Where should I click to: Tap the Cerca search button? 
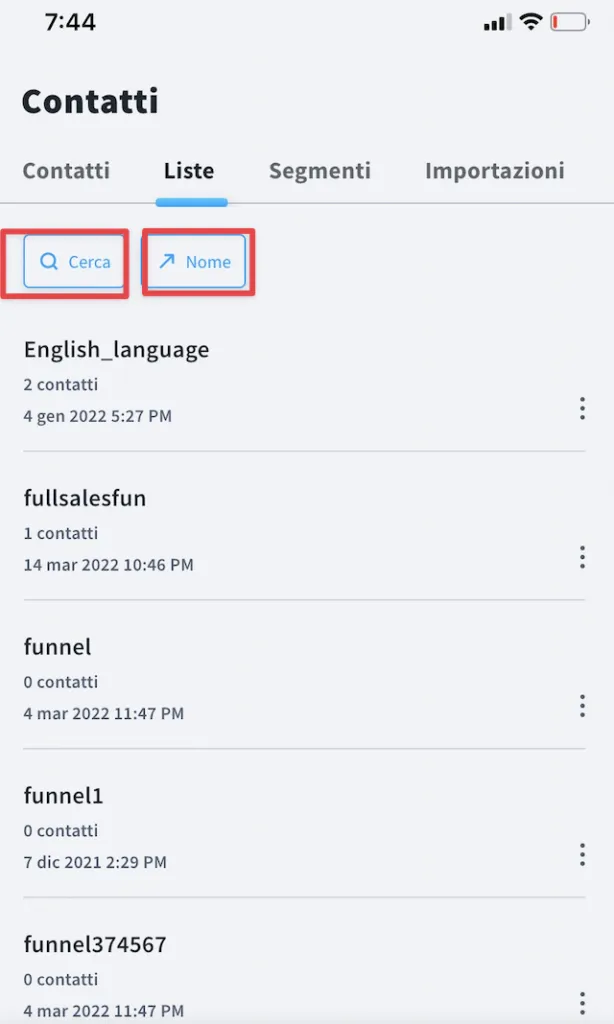[x=74, y=262]
